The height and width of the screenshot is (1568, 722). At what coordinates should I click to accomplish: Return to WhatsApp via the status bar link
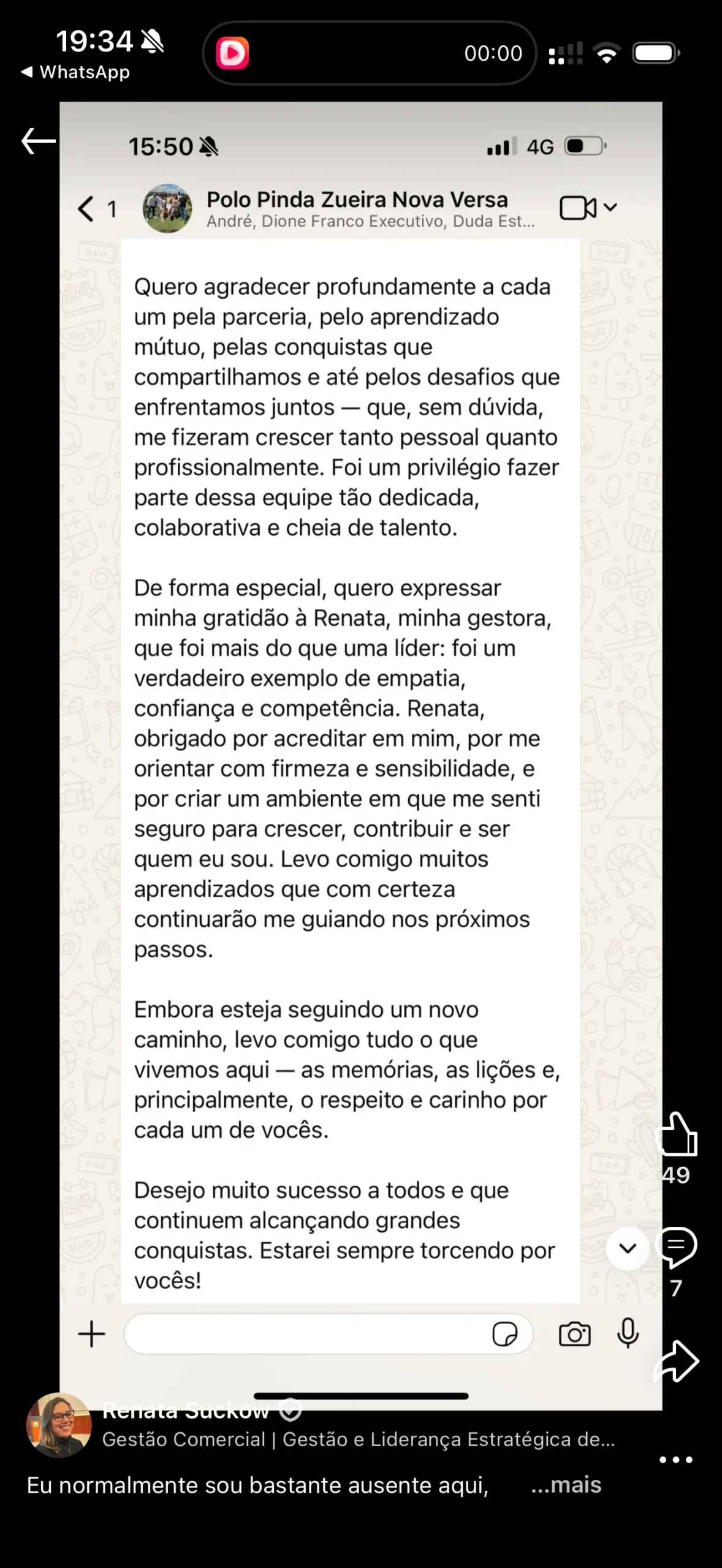[x=75, y=72]
